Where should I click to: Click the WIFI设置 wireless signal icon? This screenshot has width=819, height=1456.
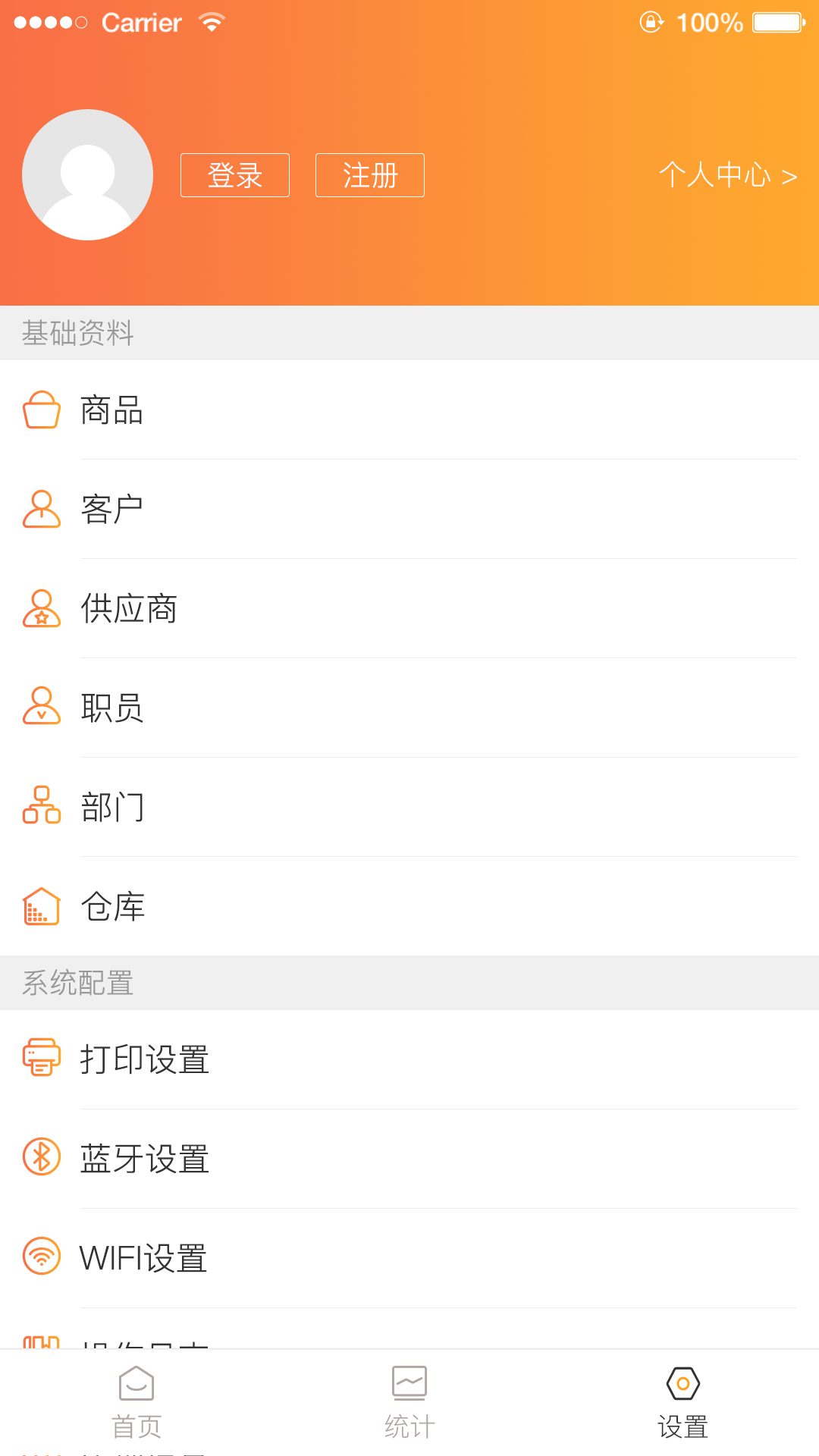(42, 1257)
